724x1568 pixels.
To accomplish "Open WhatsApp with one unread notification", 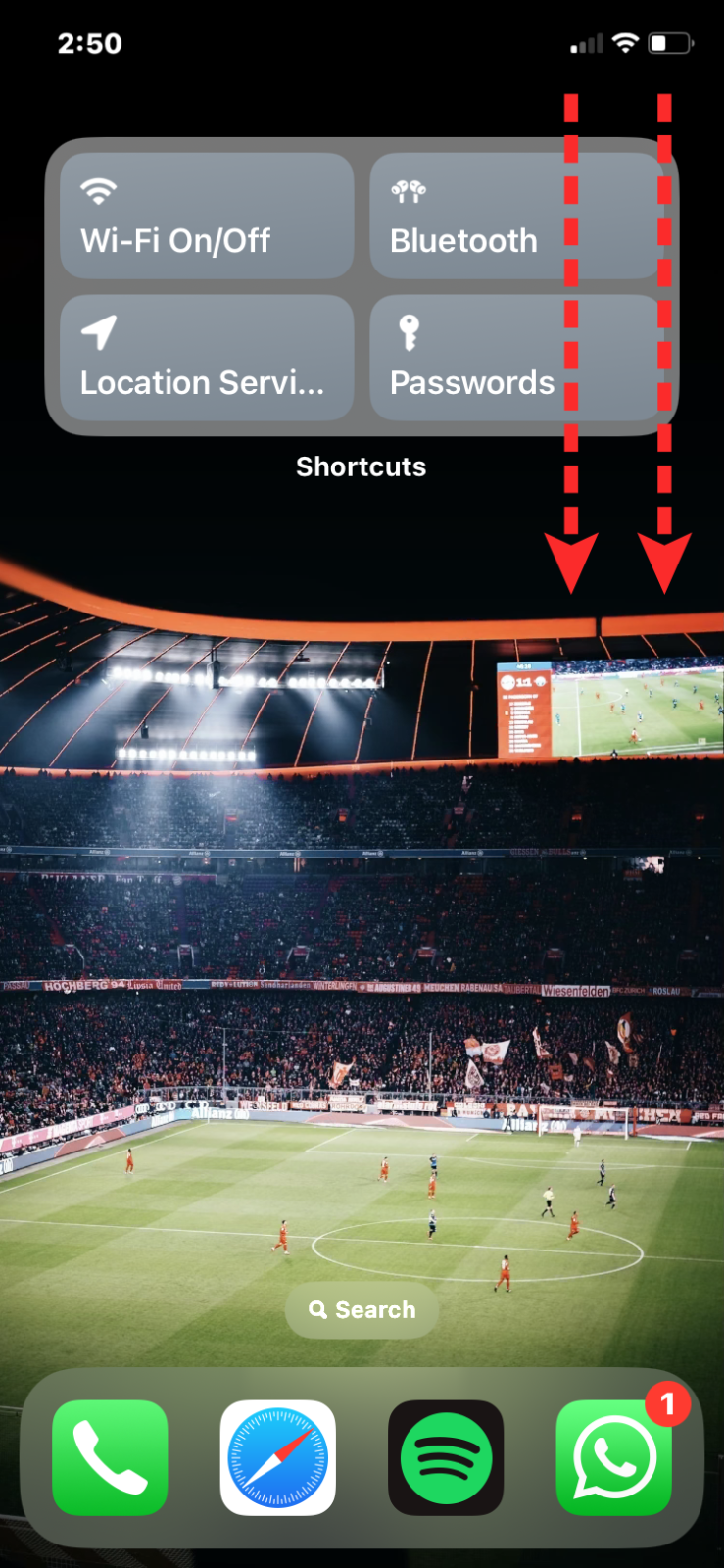I will tap(614, 1457).
